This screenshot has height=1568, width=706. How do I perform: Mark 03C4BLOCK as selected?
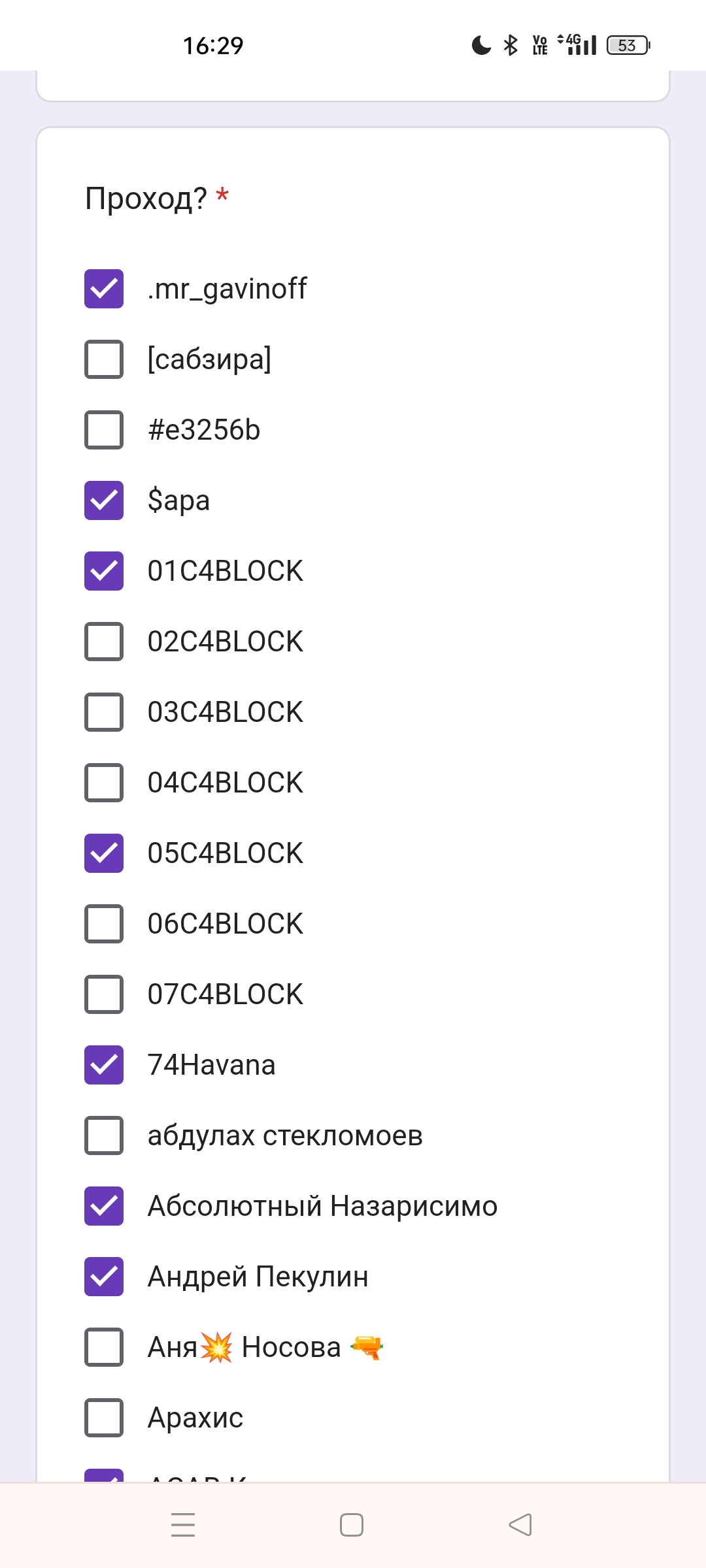point(104,712)
